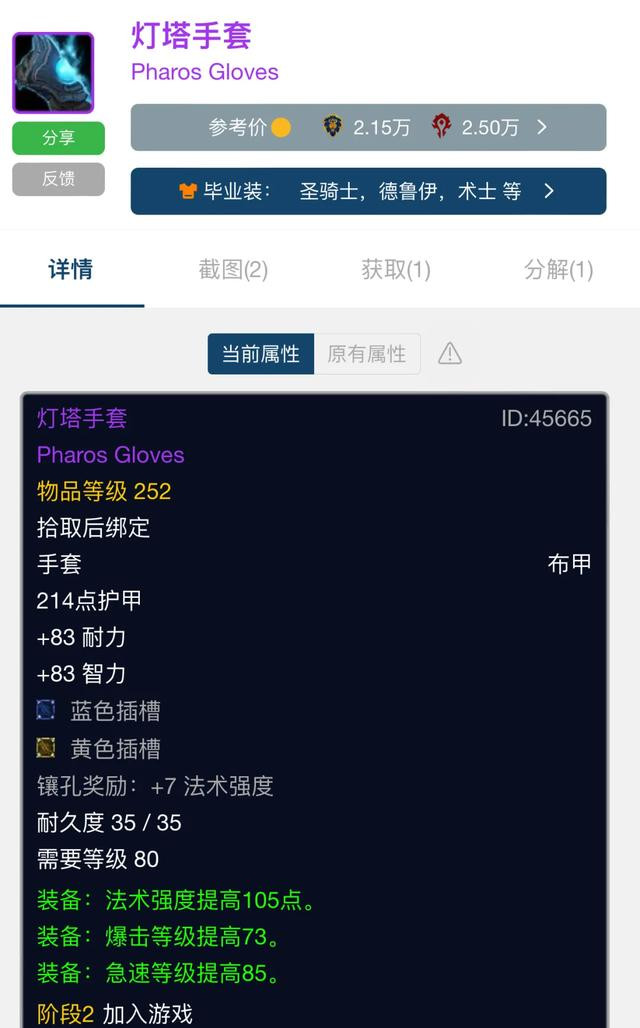Screen dimensions: 640x1028
Task: Tap the warning triangle icon
Action: tap(450, 354)
